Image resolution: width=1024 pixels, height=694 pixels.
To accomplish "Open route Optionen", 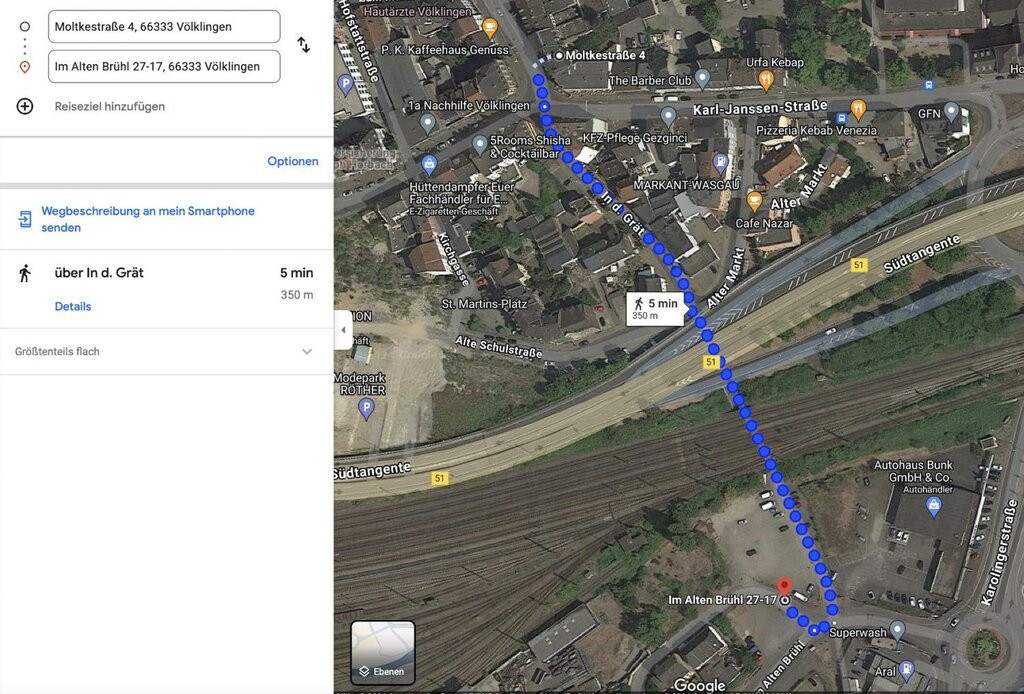I will 292,161.
